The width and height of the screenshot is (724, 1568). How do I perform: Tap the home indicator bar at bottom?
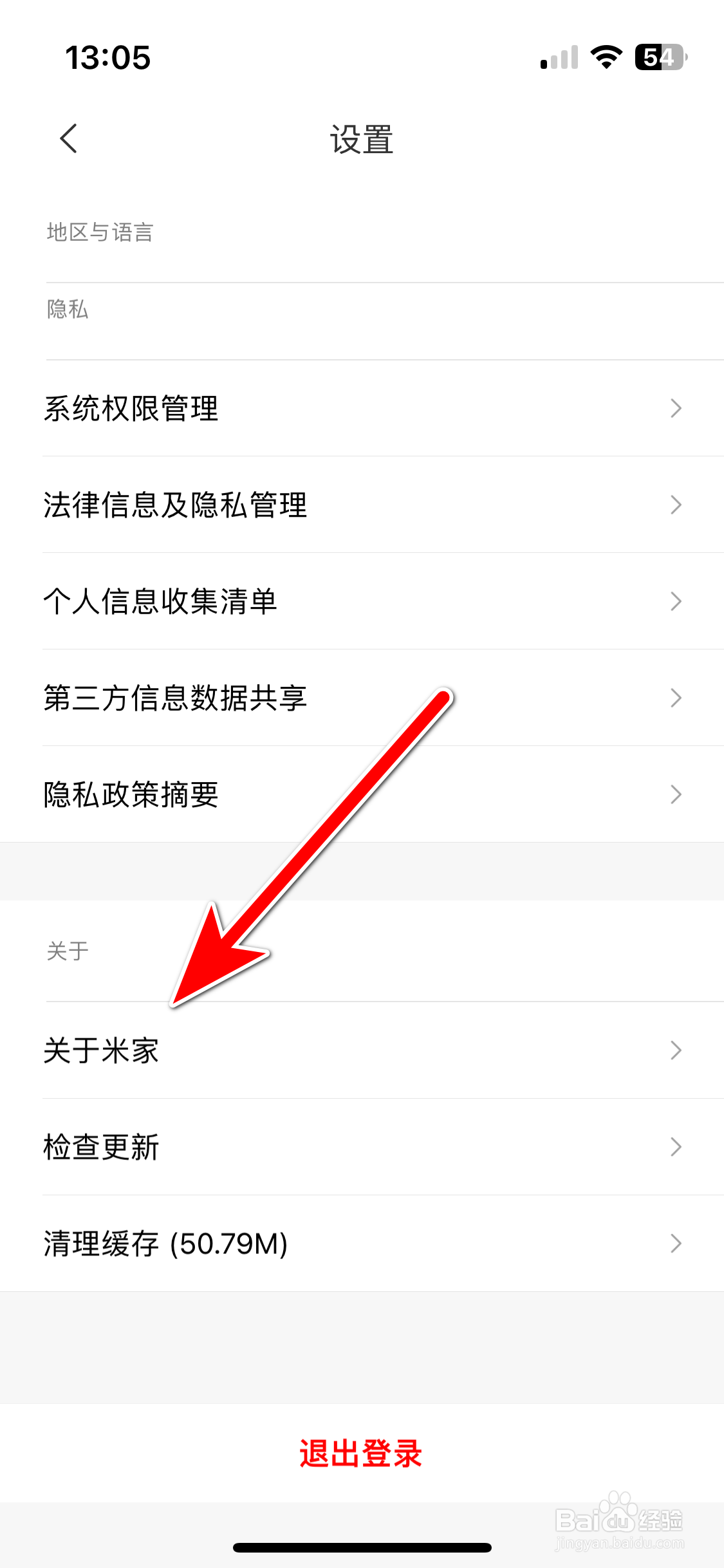tap(362, 1547)
